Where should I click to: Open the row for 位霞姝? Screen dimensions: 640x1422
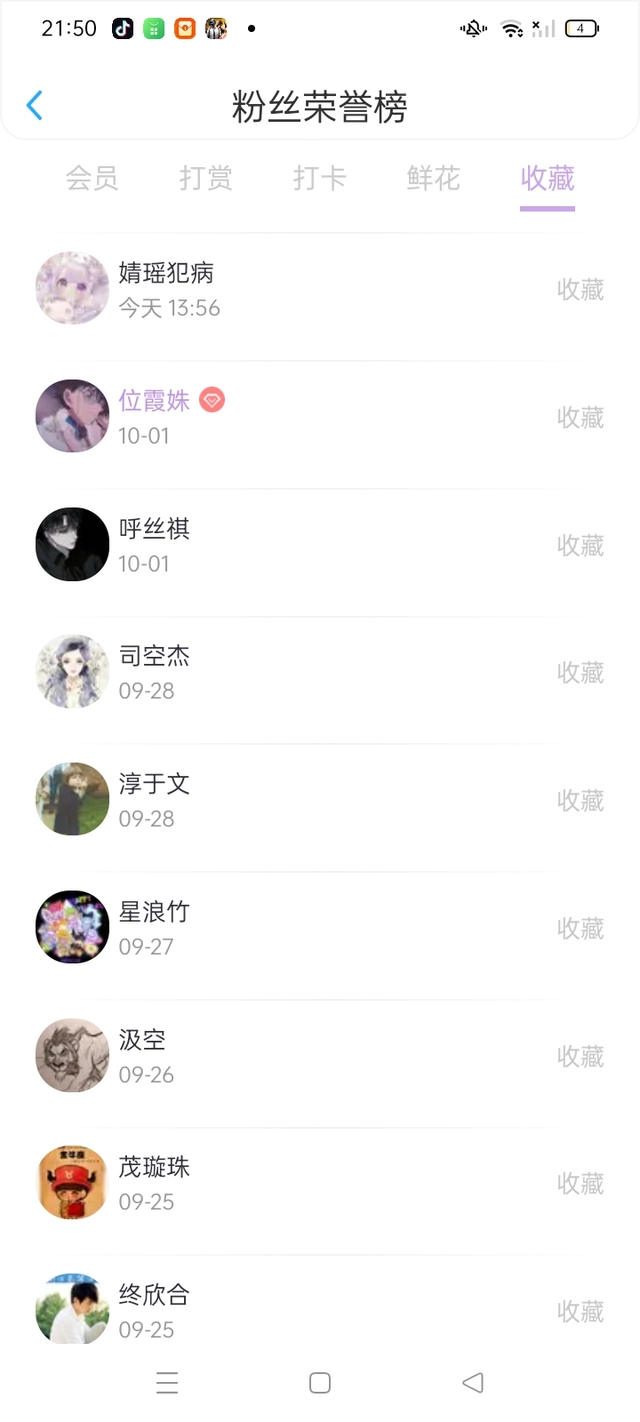(x=320, y=417)
